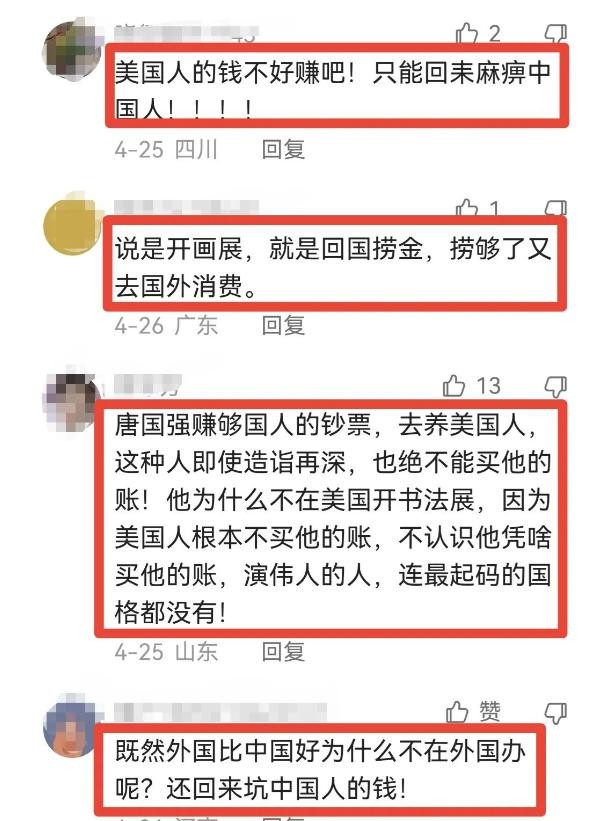Viewport: 606px width, 821px height.
Task: Dislike the comment about 既然外国比中国好
Action: (x=554, y=712)
